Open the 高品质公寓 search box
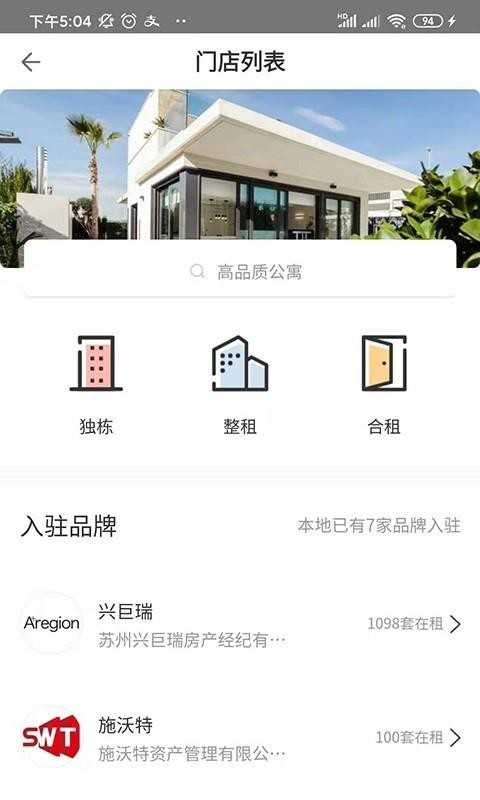This screenshot has height=800, width=480. [x=240, y=269]
